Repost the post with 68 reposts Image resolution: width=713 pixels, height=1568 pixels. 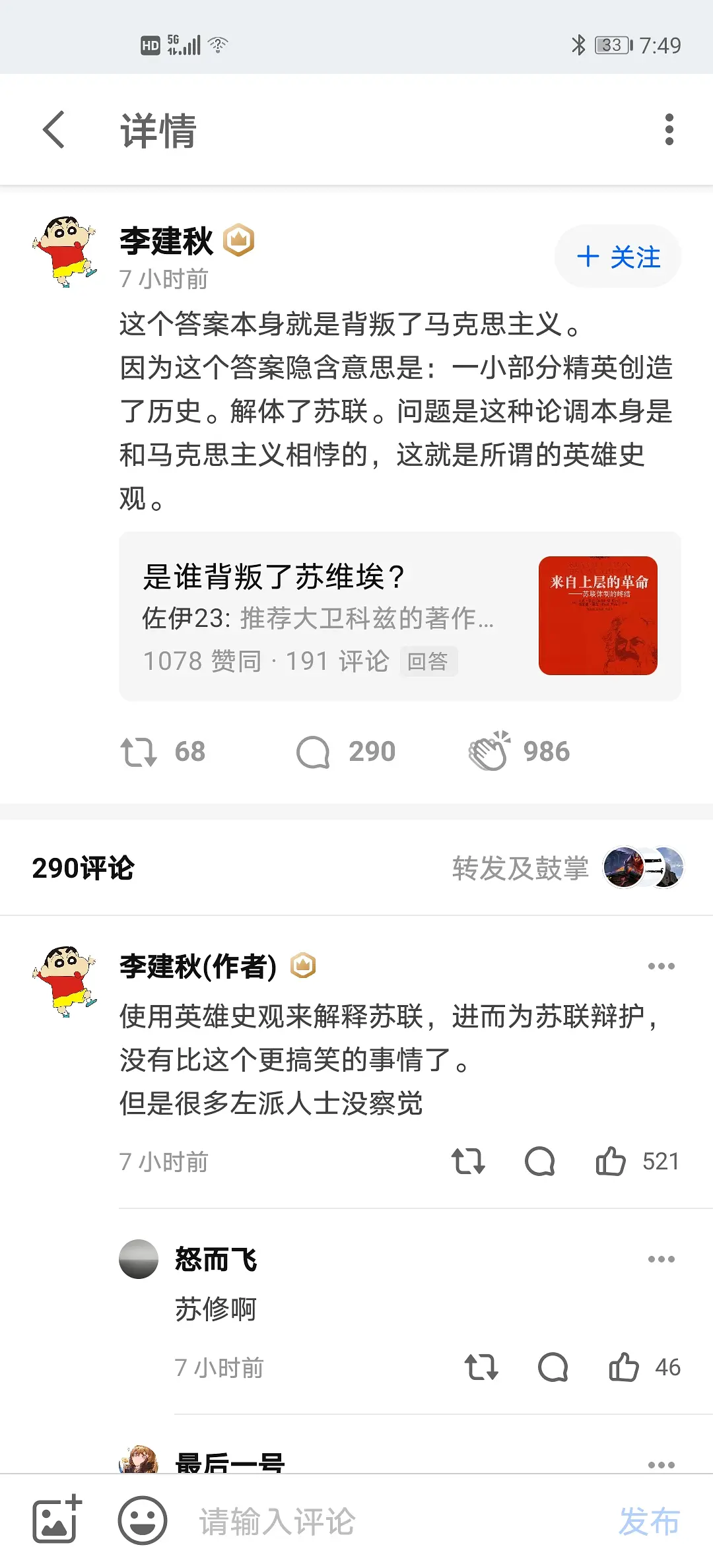[139, 752]
